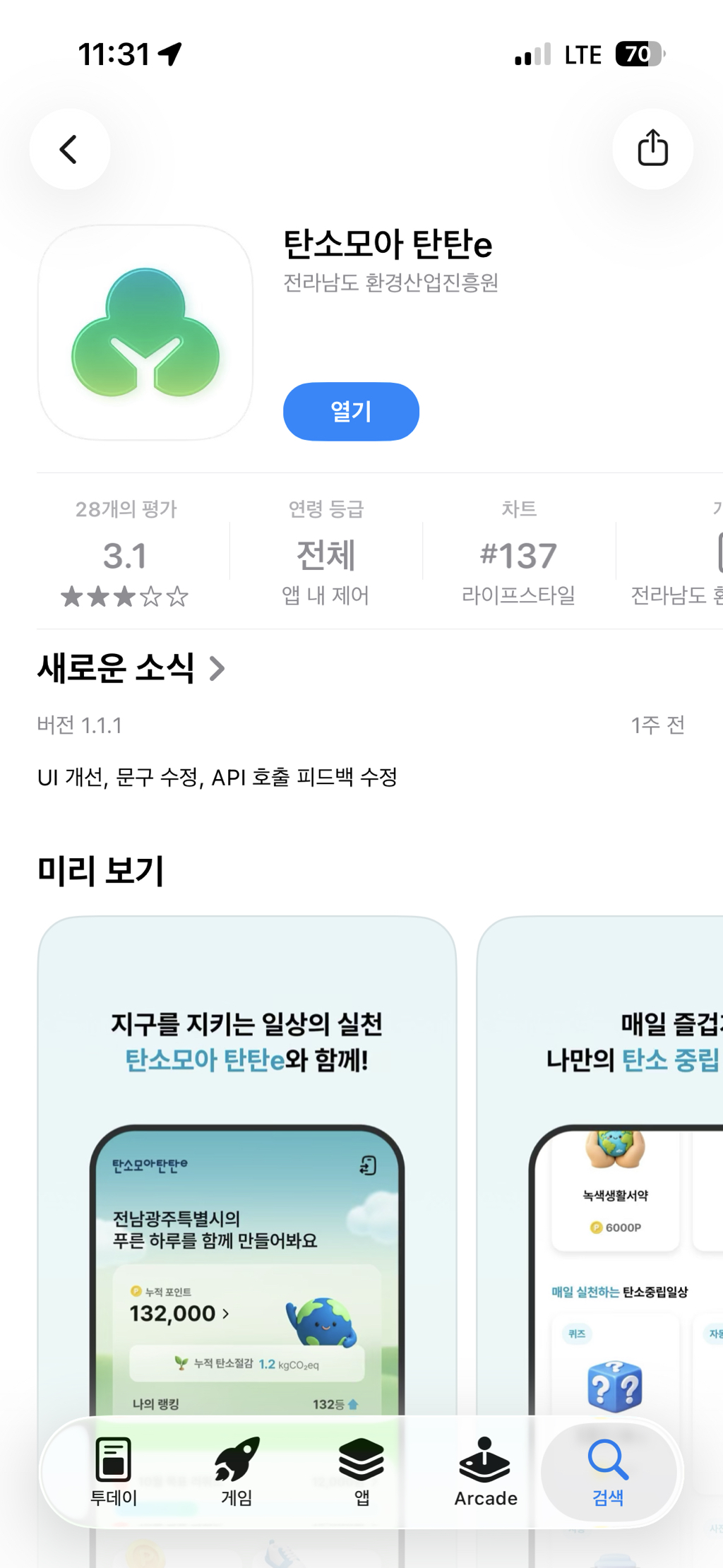View the #137 라이프스타일 chart ranking
Image resolution: width=723 pixels, height=1568 pixels.
pos(519,552)
